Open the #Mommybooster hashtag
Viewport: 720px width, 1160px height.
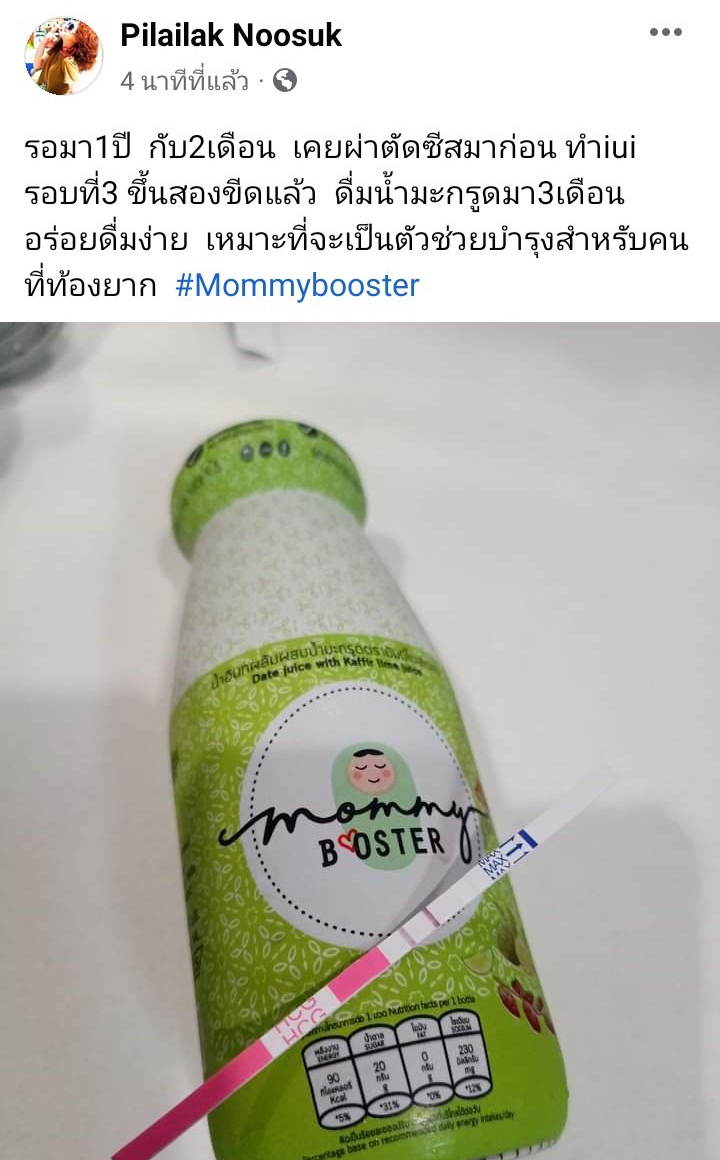[297, 286]
